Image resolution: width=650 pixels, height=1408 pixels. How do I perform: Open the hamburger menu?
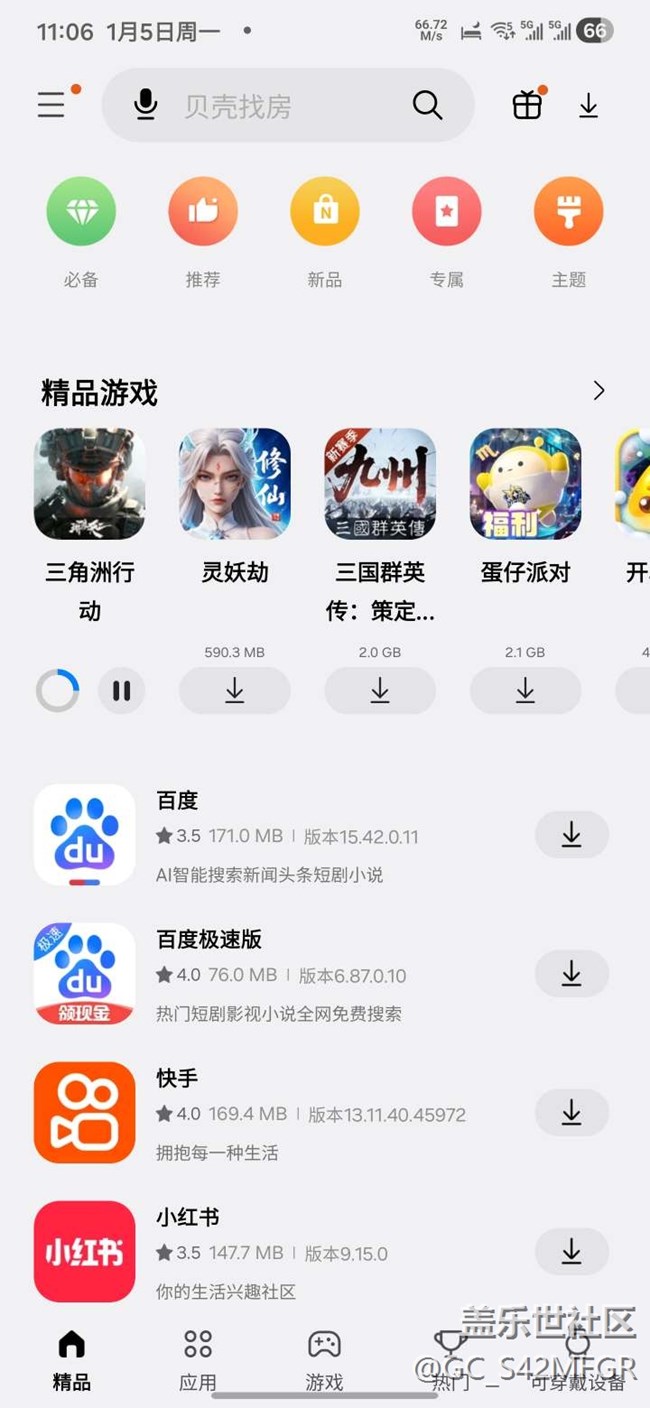click(52, 105)
